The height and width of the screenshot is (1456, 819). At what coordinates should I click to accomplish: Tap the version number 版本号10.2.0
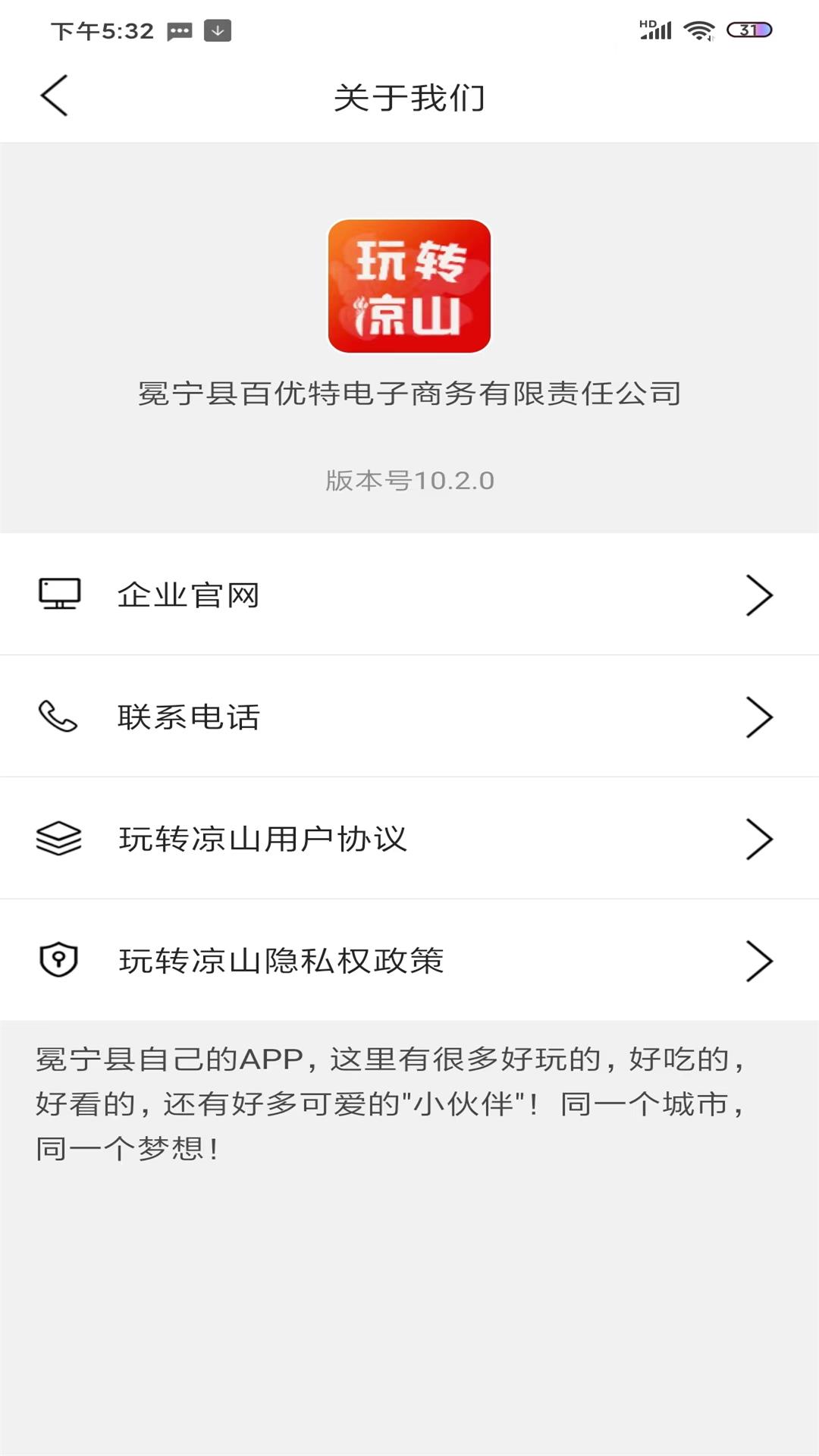click(x=409, y=480)
